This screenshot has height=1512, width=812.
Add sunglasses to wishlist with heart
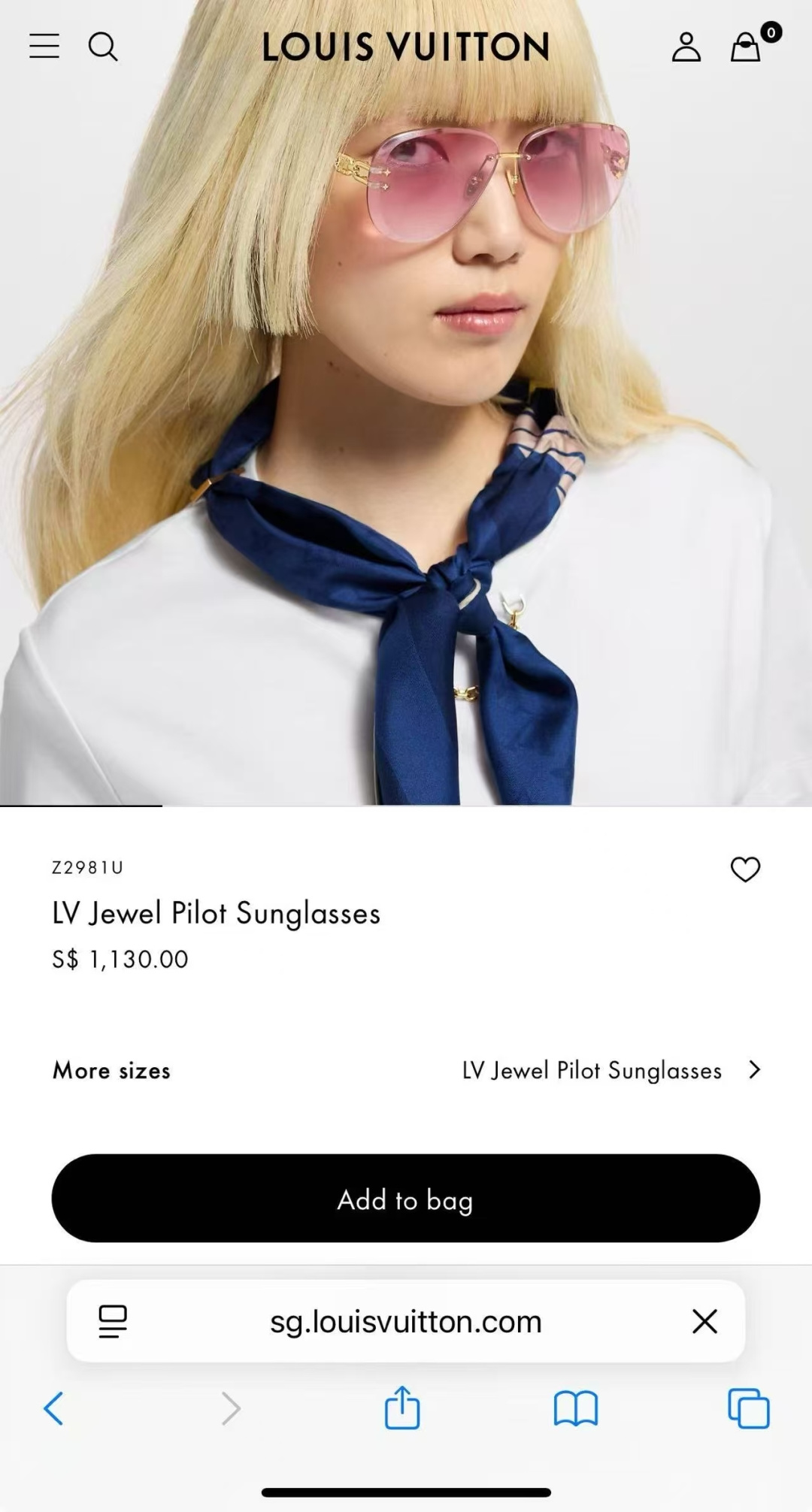point(745,869)
